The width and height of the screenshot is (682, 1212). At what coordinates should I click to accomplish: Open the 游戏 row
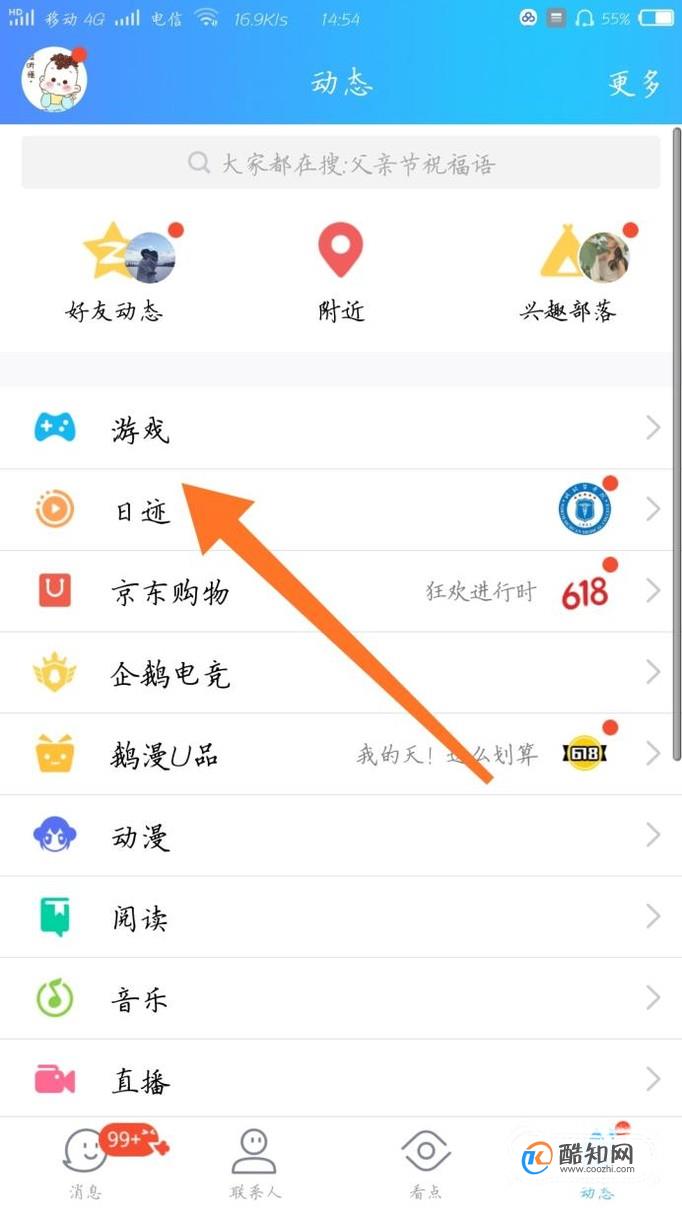coord(341,429)
